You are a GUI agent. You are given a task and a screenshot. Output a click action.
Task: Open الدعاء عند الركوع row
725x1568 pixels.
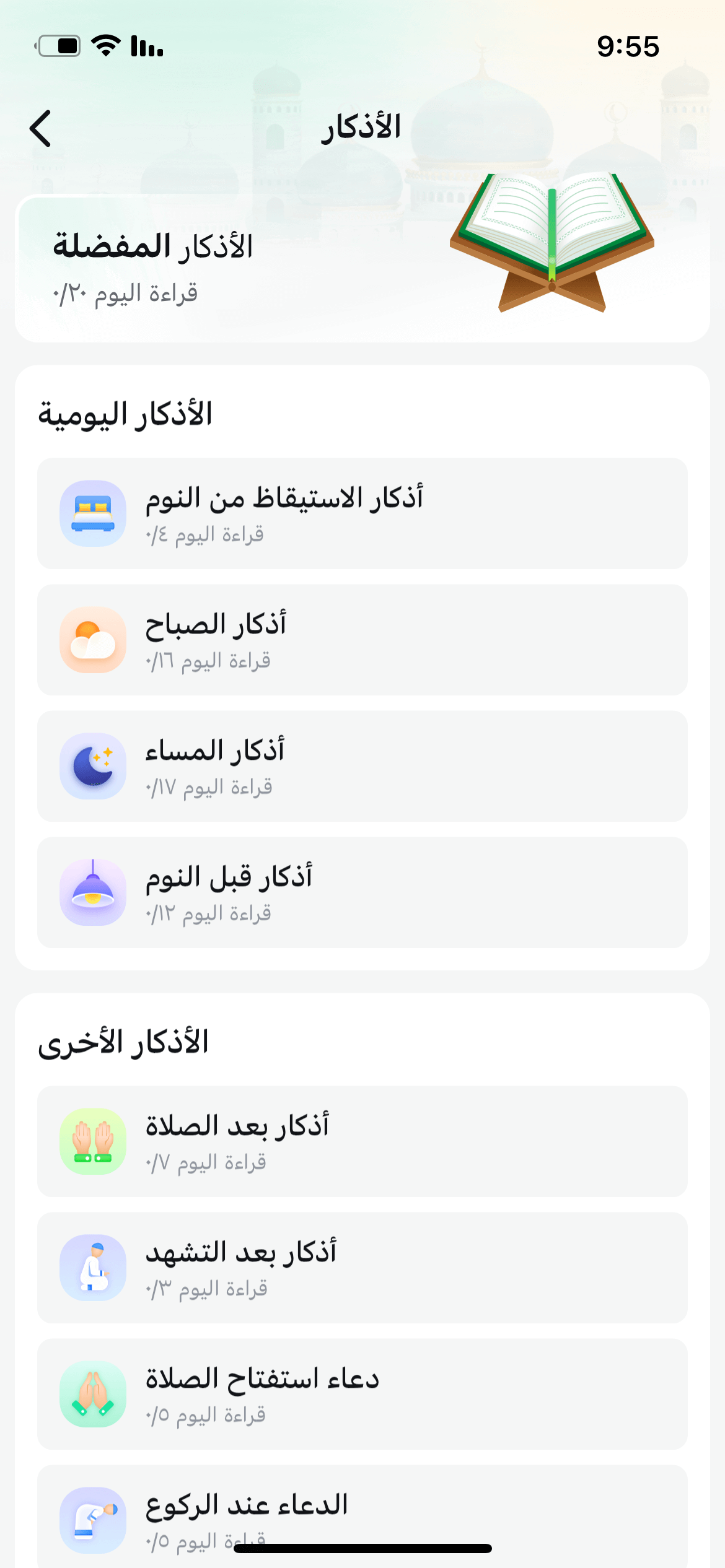coord(362,1511)
